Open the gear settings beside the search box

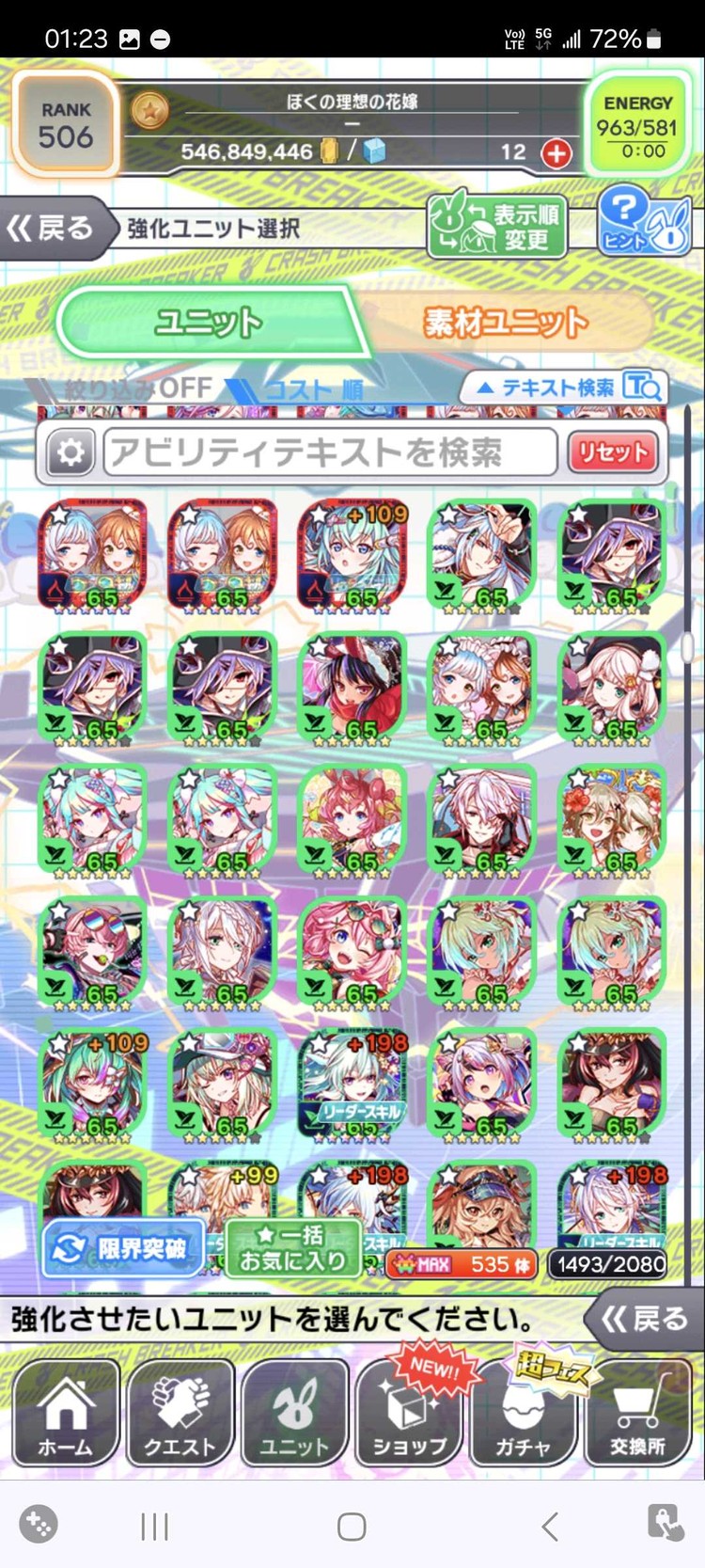tap(70, 452)
